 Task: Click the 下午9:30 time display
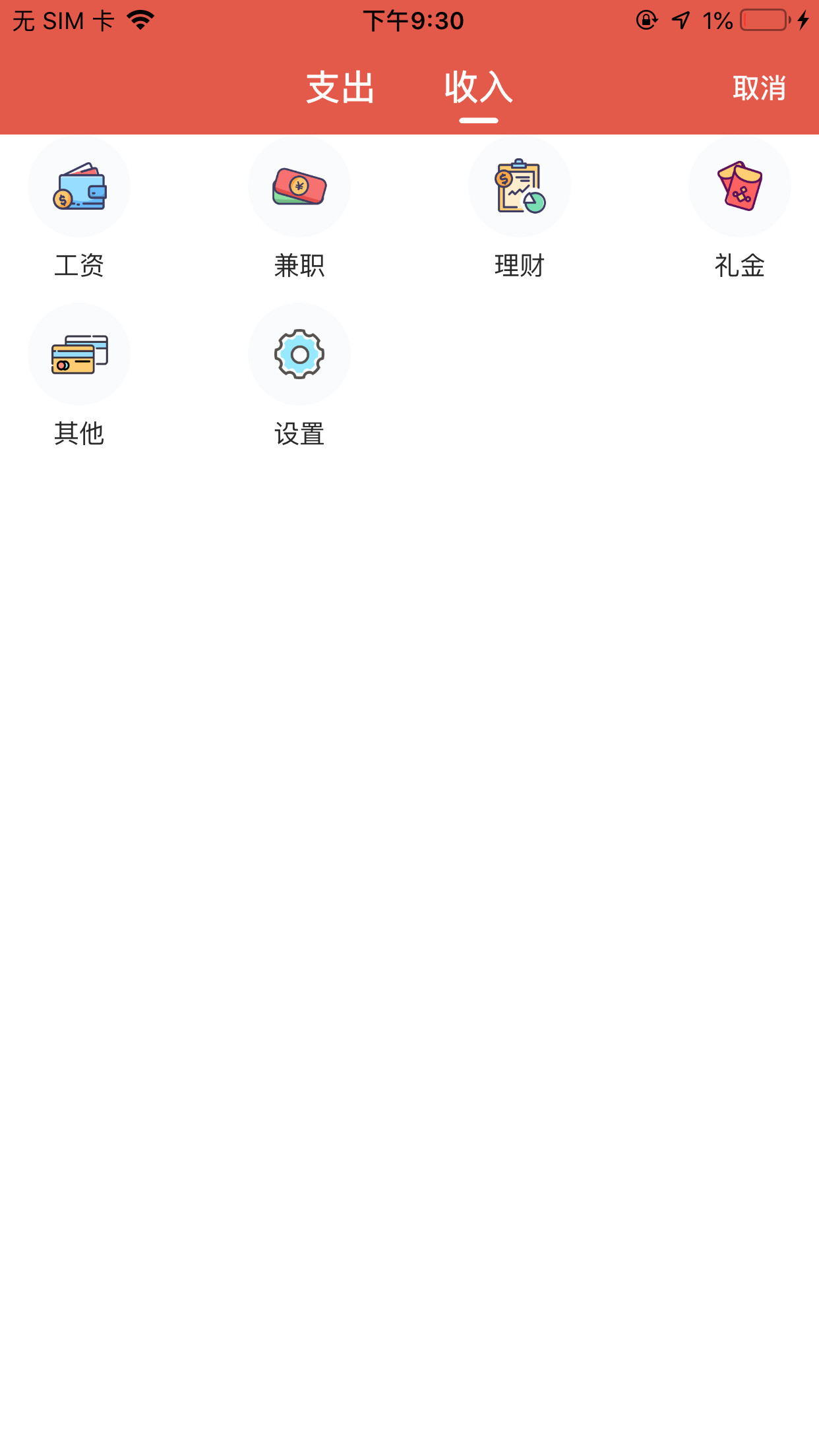tap(414, 20)
